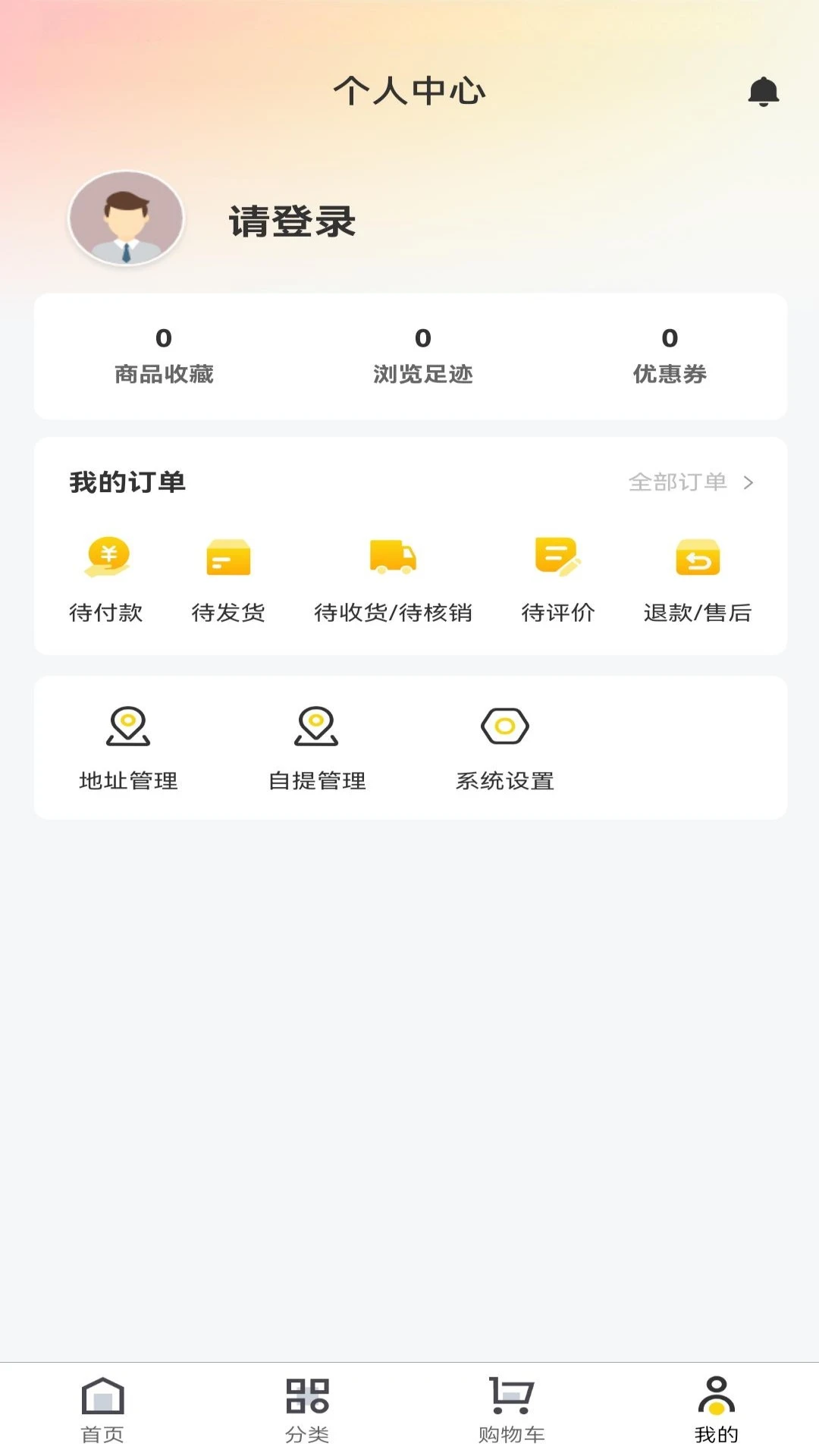View 全部订单 all orders
Screen dimensions: 819x1456
(x=690, y=482)
